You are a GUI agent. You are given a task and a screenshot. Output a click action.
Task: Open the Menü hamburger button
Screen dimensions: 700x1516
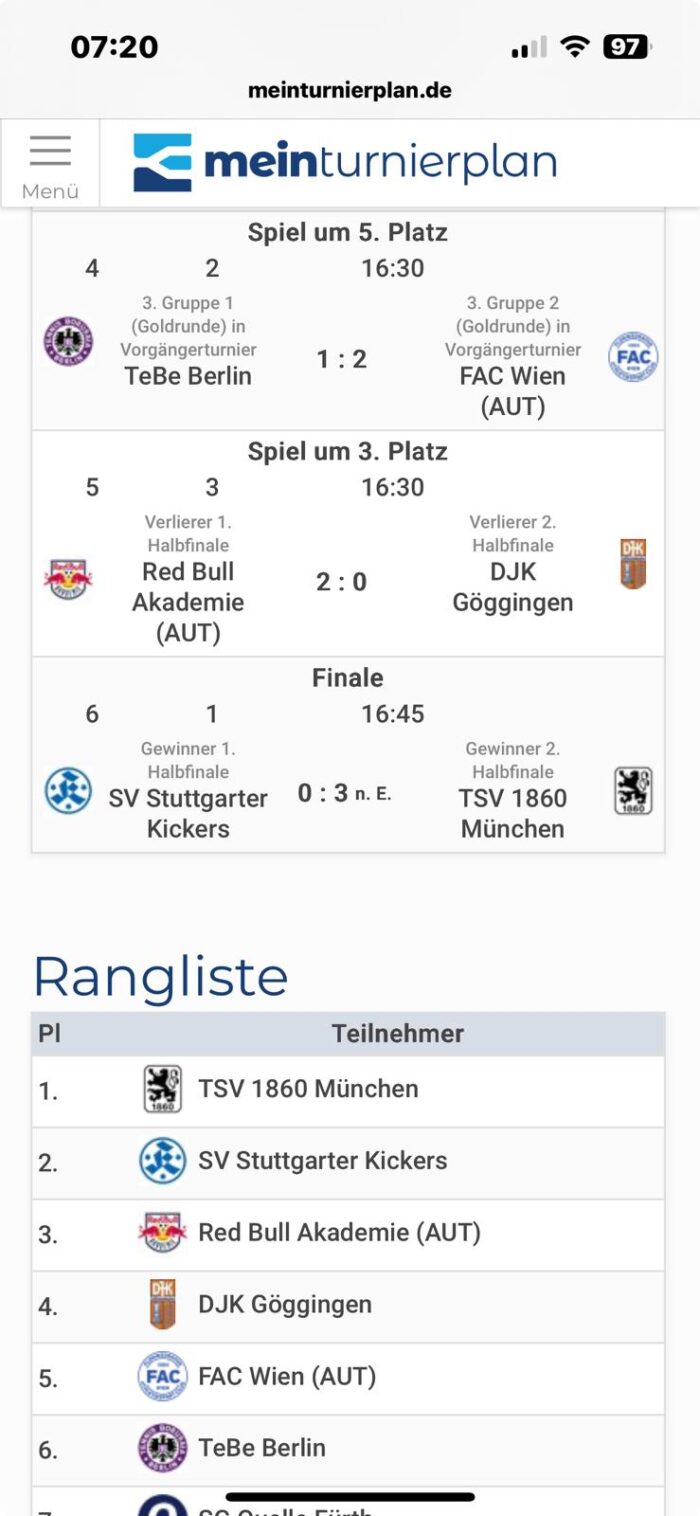[x=50, y=163]
